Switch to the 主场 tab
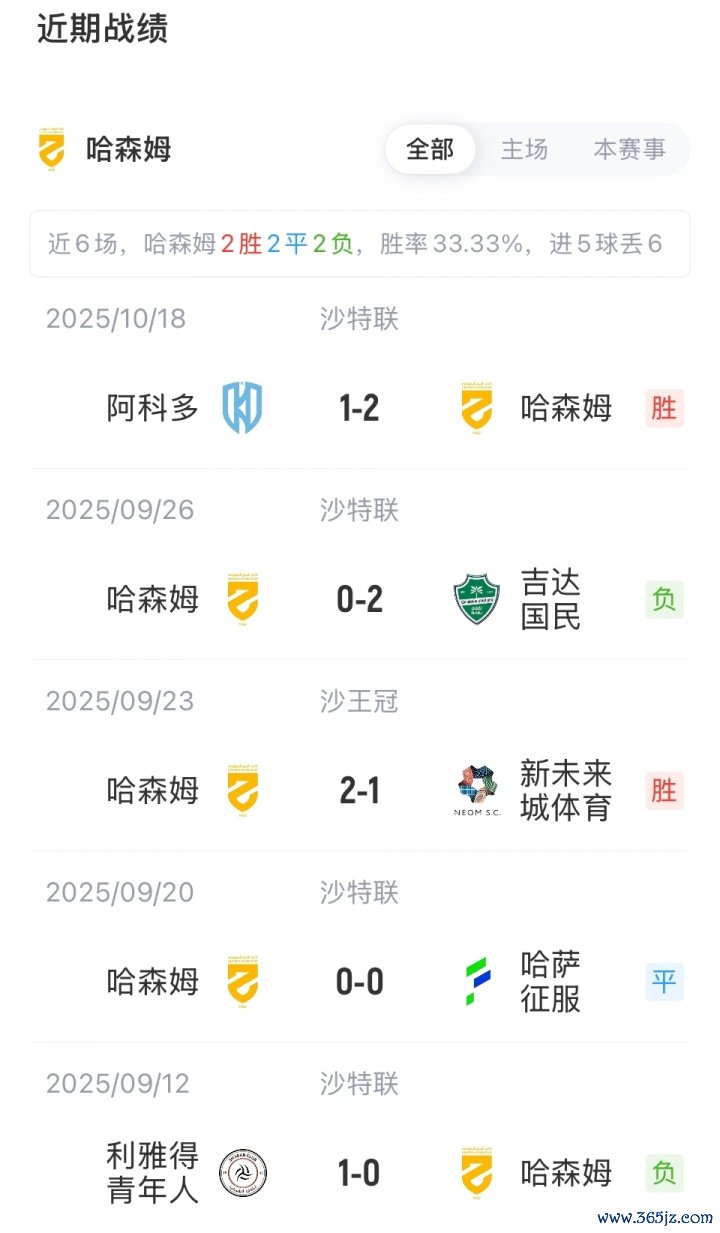This screenshot has width=720, height=1233. pos(524,150)
